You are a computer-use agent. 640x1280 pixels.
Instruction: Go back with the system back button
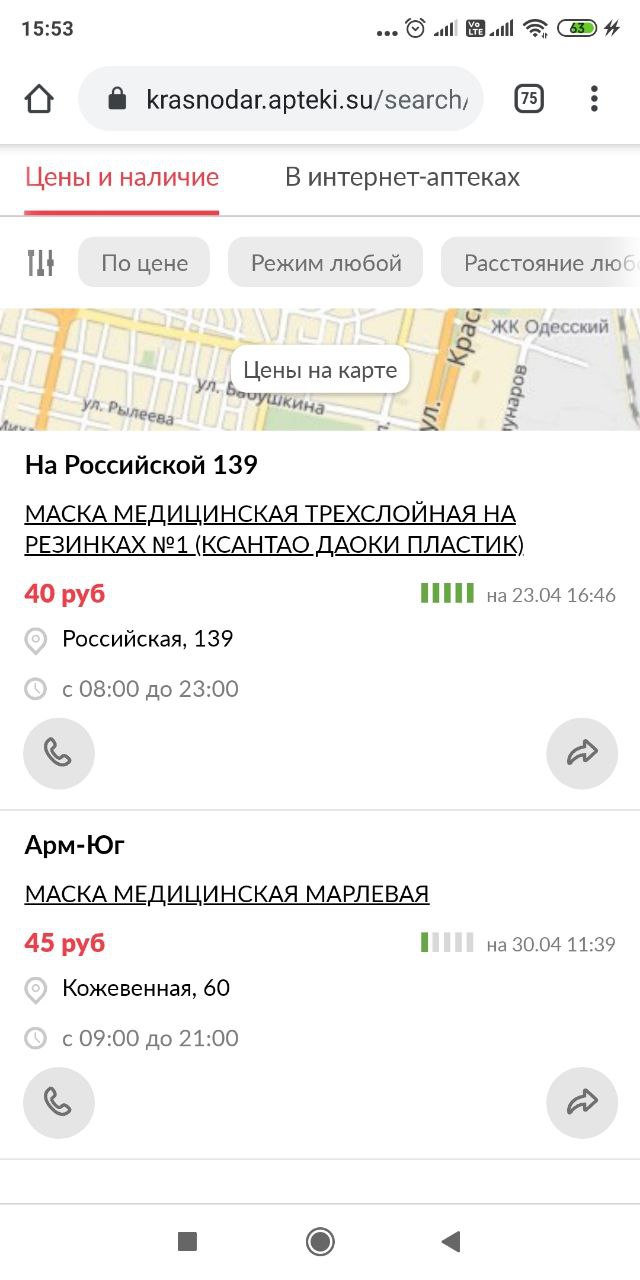point(451,1242)
